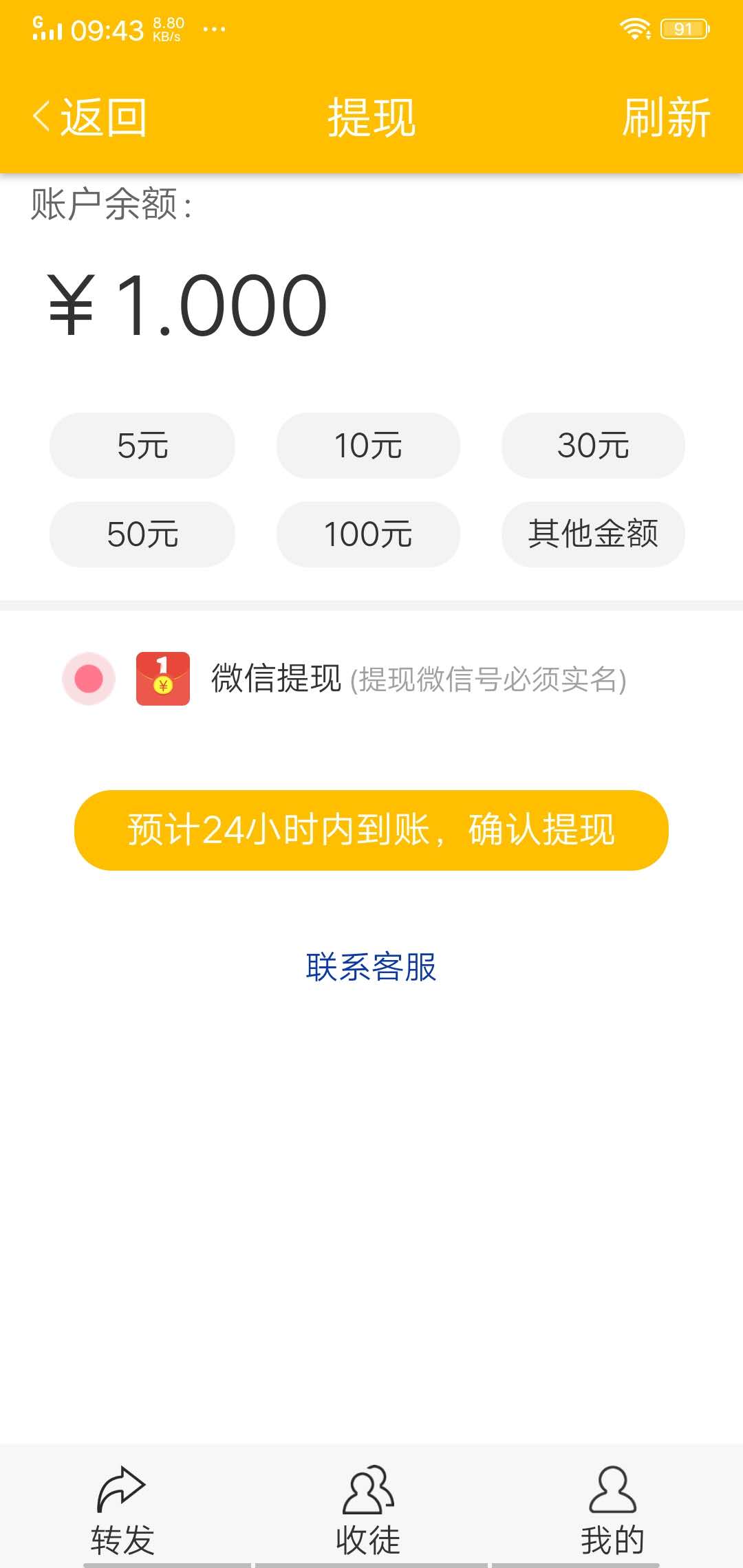Toggle the 5元 withdrawal amount
743x1568 pixels.
[x=142, y=446]
